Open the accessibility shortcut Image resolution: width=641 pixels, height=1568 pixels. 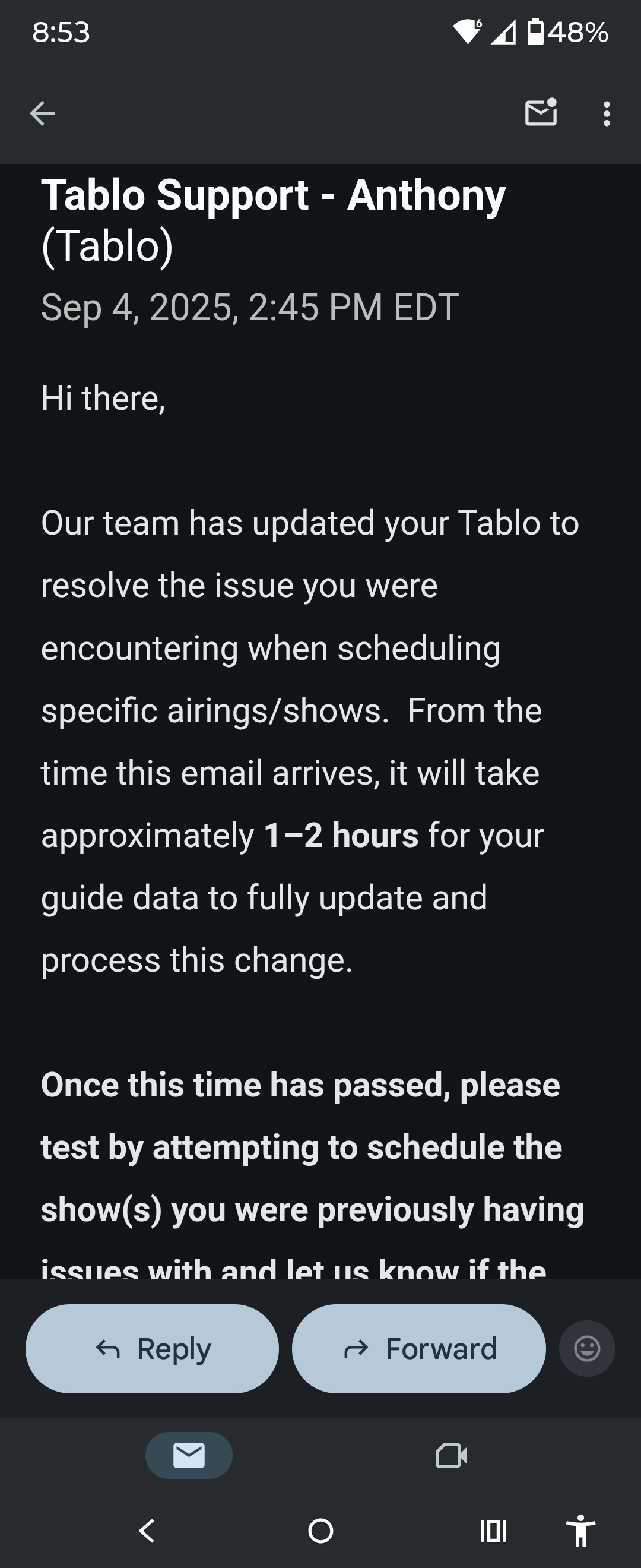(580, 1531)
